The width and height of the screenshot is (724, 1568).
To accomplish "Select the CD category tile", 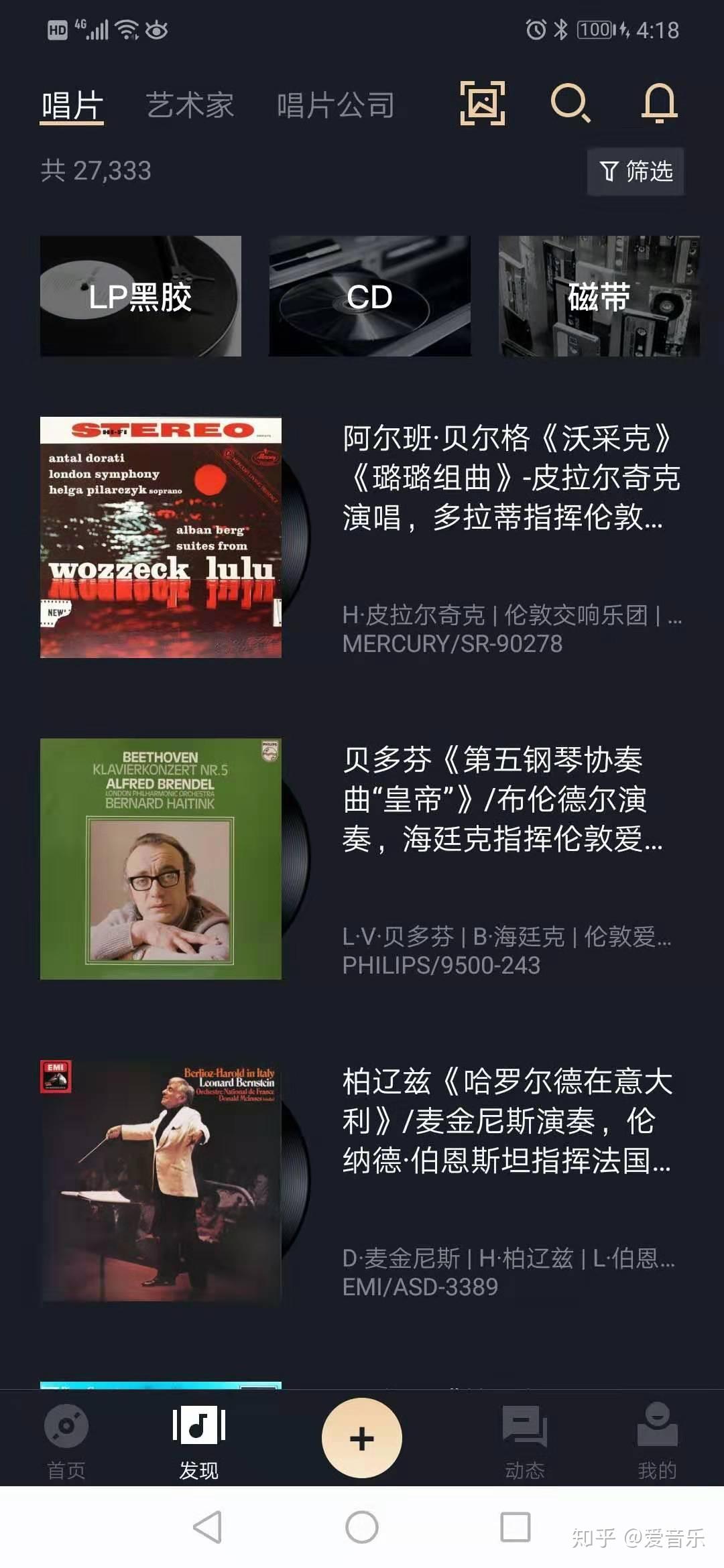I will [x=370, y=296].
